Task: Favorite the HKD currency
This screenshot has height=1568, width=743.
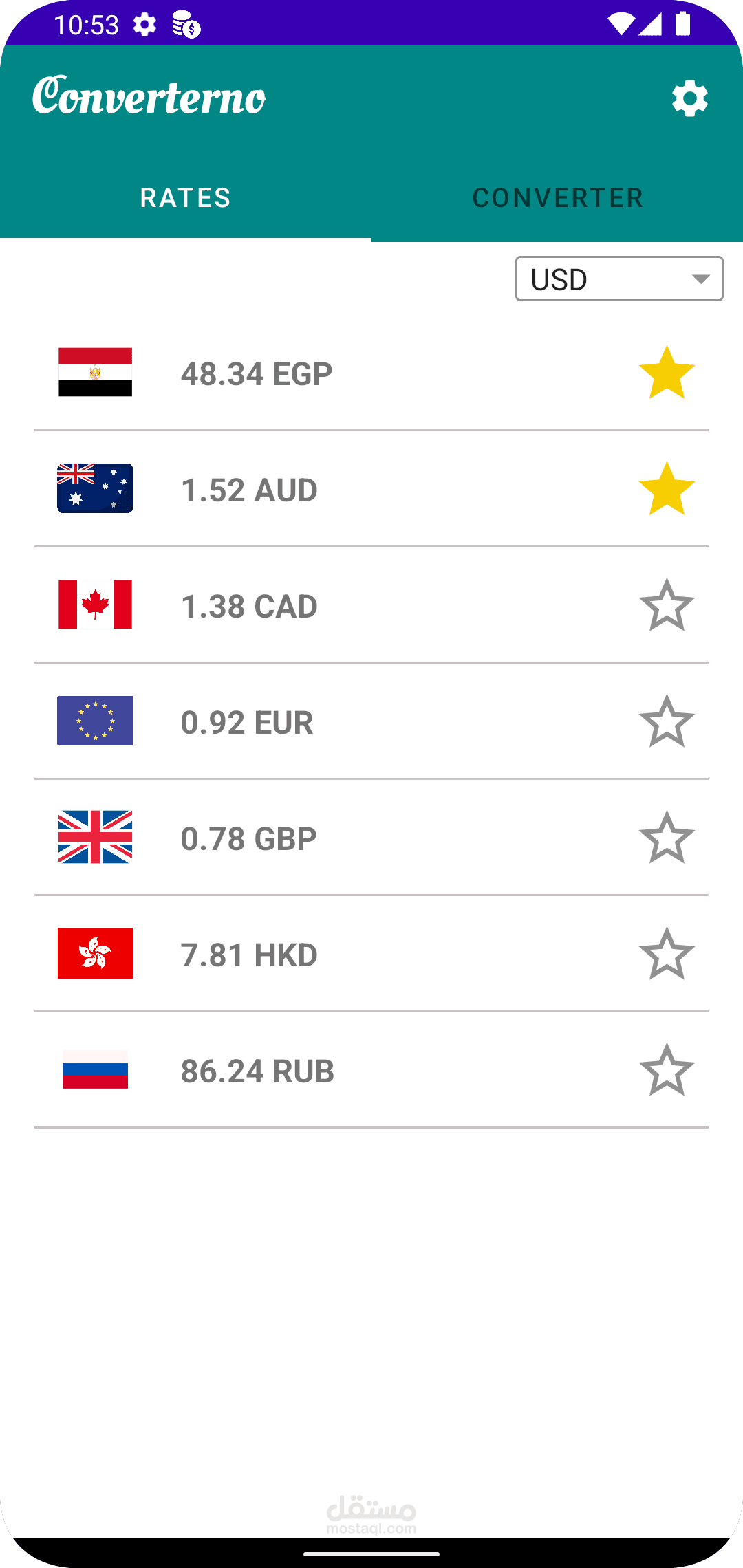Action: [x=667, y=954]
